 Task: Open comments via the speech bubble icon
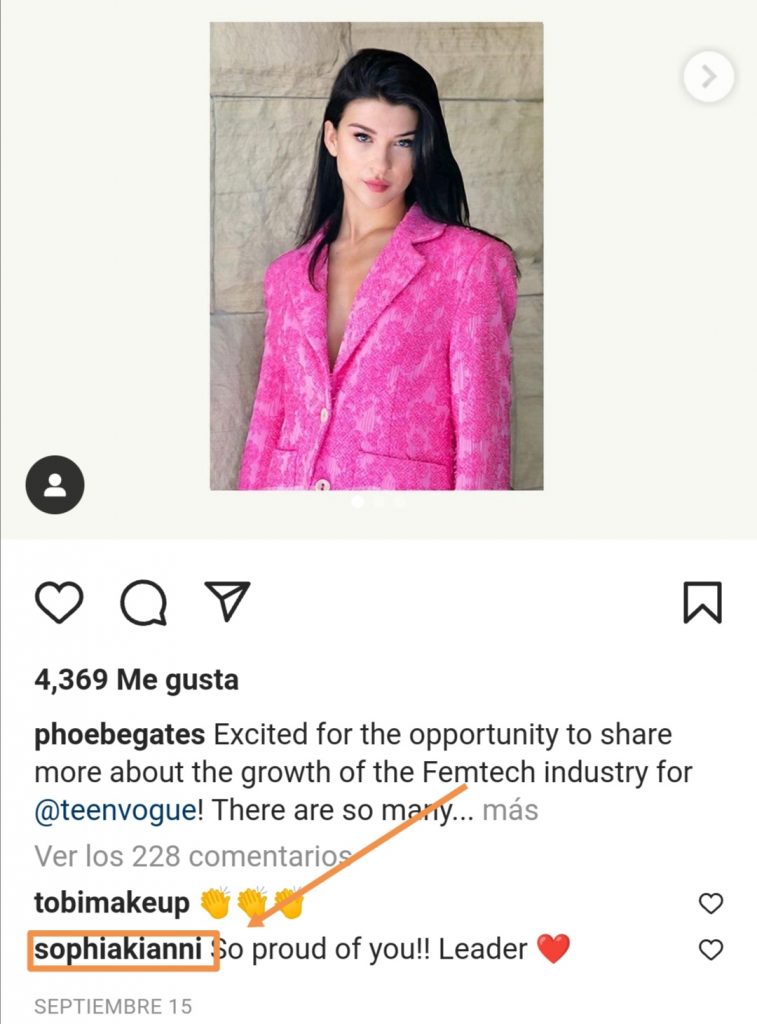point(142,603)
